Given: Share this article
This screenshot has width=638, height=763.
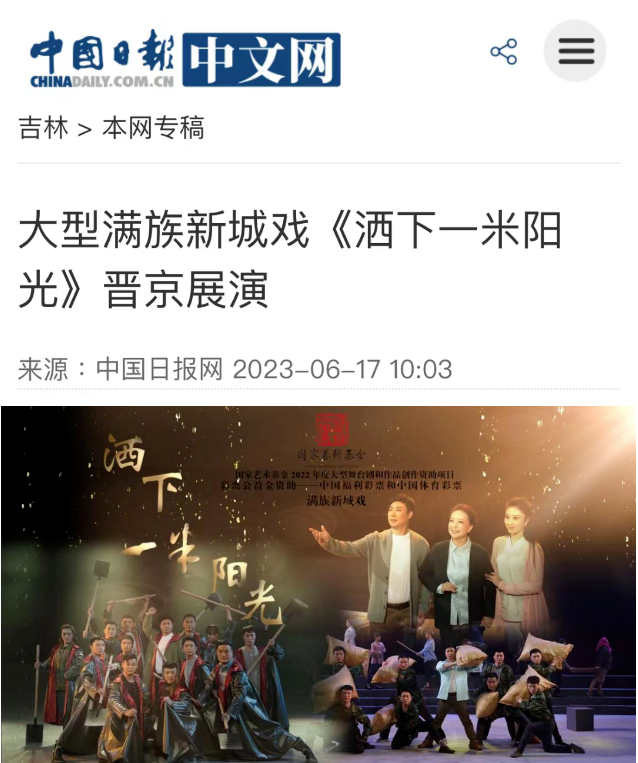Looking at the screenshot, I should [x=504, y=52].
